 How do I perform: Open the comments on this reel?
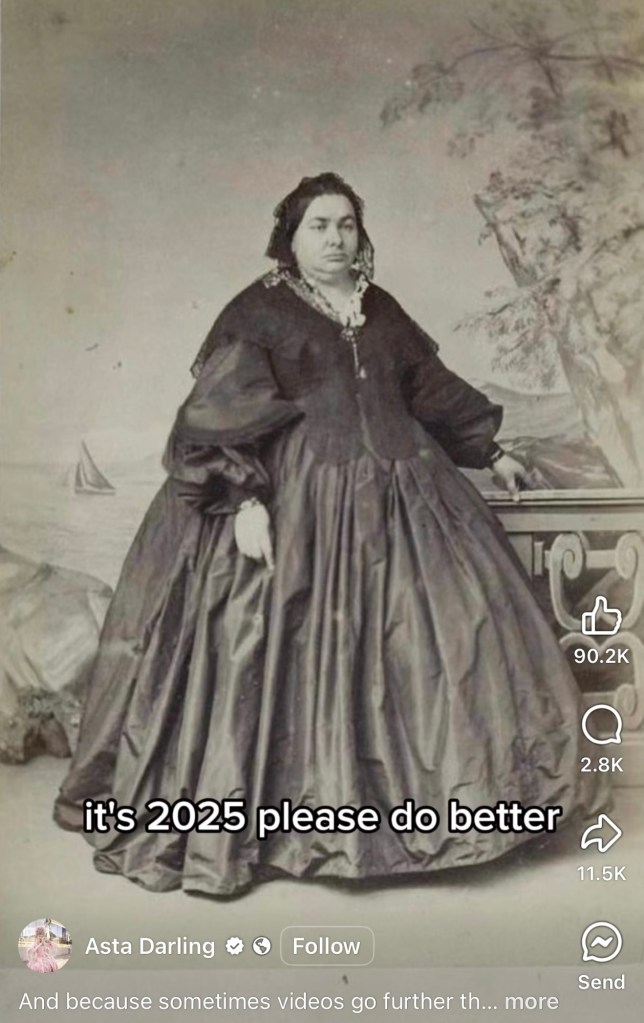601,725
